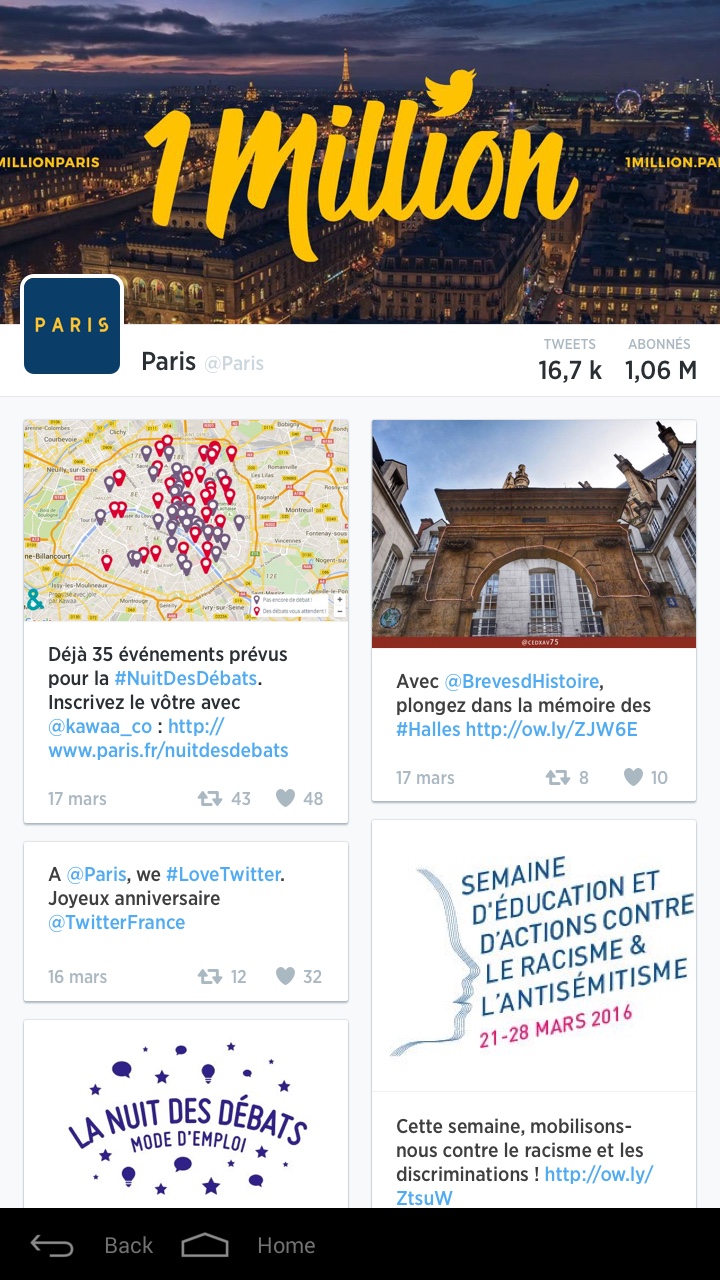The width and height of the screenshot is (720, 1280).
Task: Like the BrevesdHistoire tweet
Action: point(645,777)
